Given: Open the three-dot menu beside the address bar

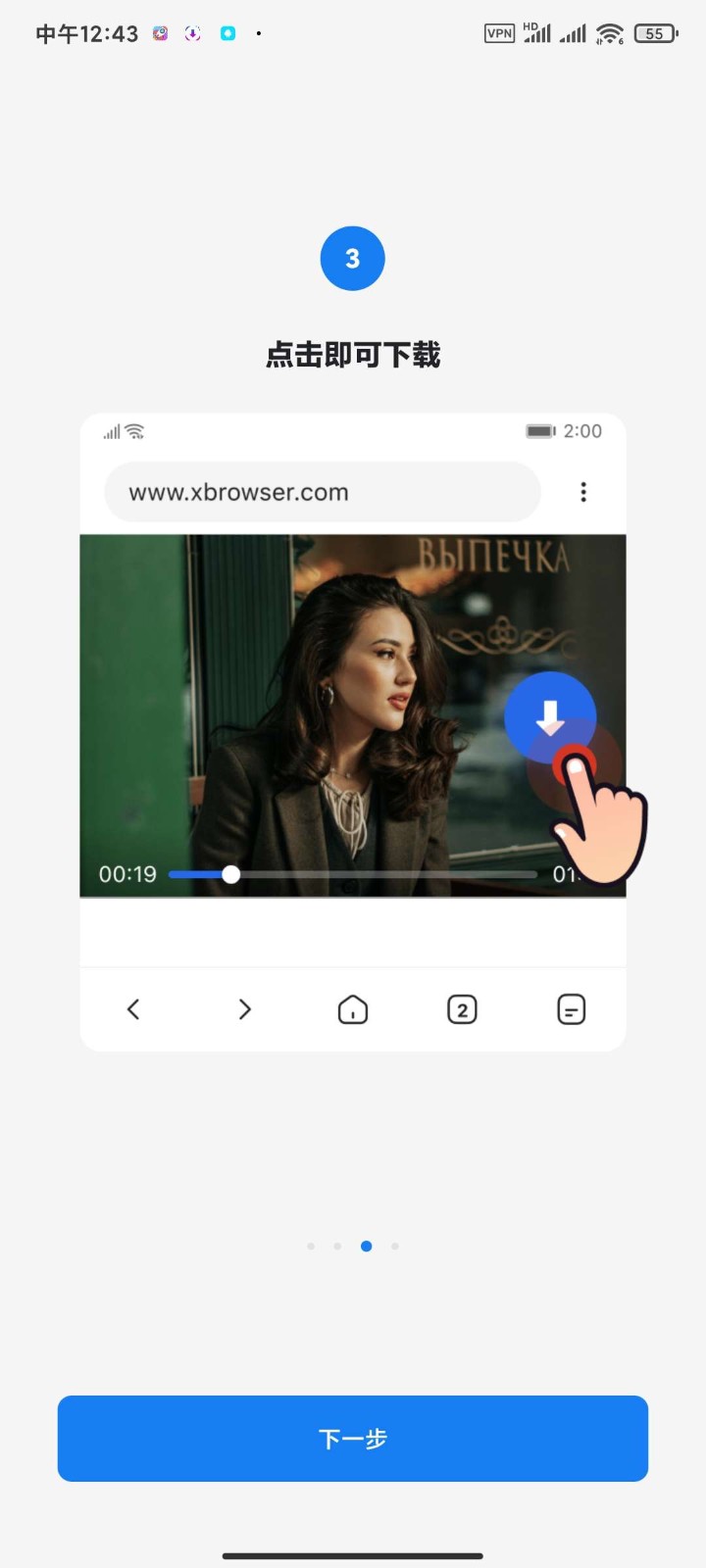Looking at the screenshot, I should [583, 492].
